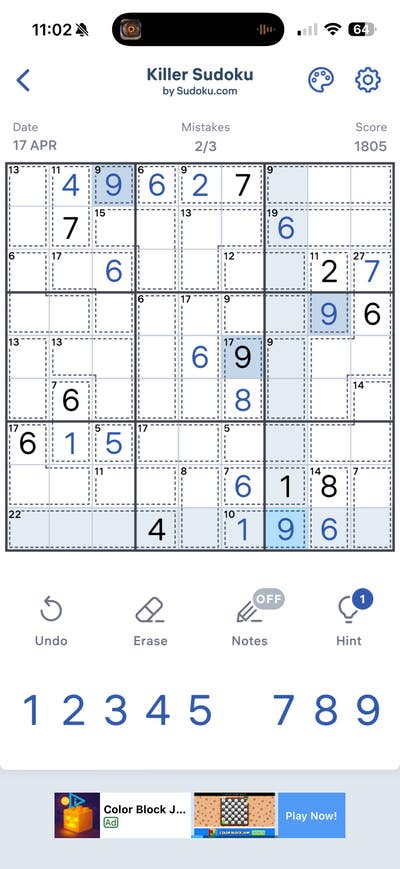Open the settings gear

(368, 80)
